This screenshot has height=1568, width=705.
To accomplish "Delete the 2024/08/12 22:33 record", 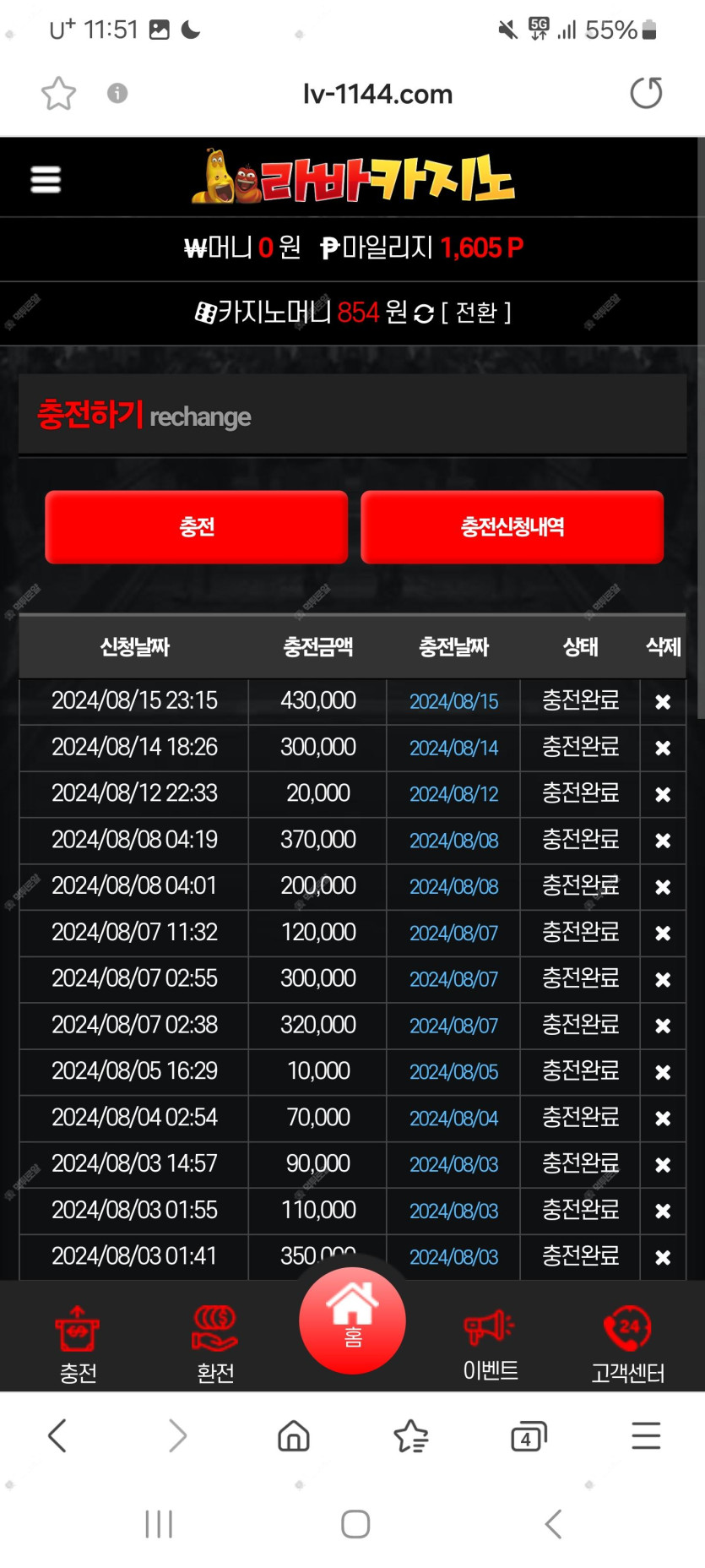I will (663, 794).
